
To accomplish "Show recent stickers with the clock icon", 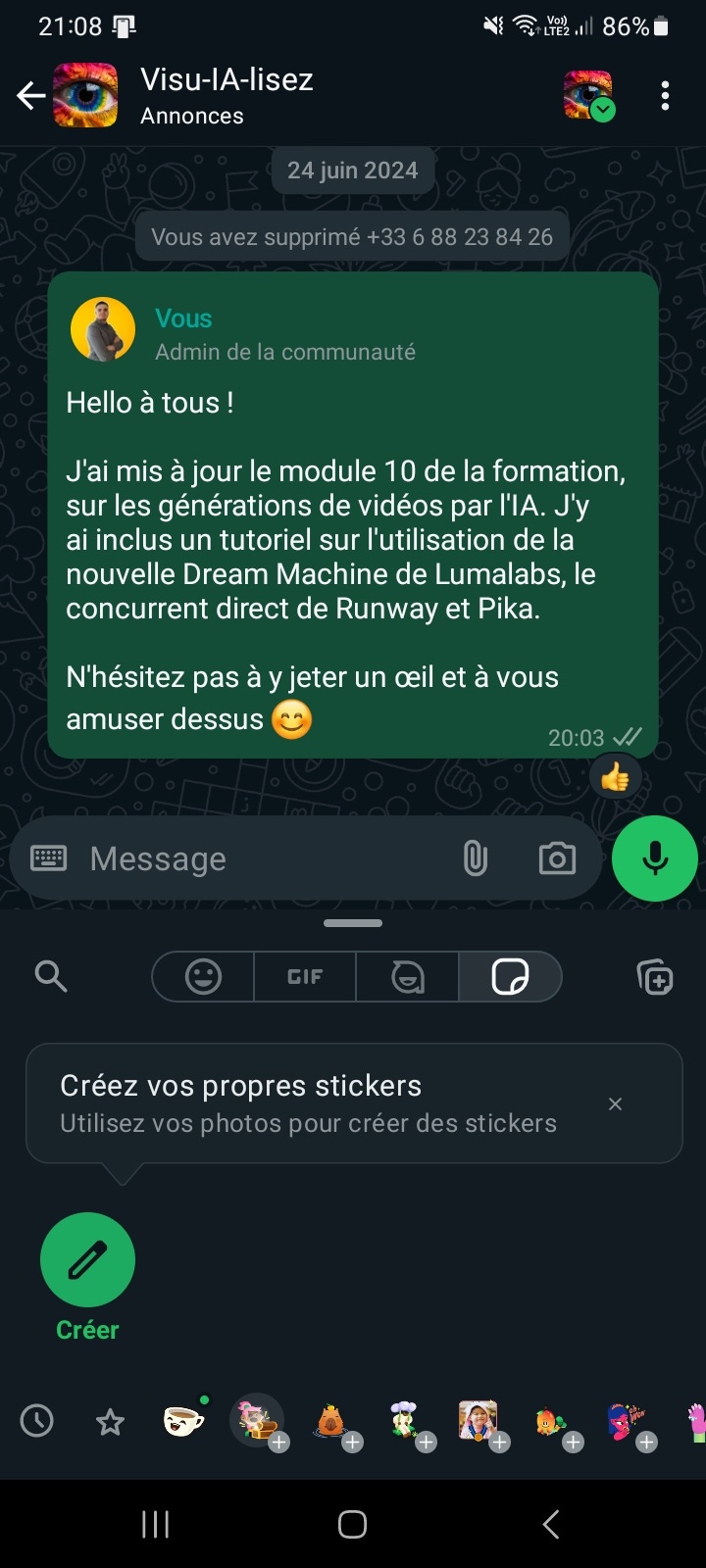I will (37, 1420).
